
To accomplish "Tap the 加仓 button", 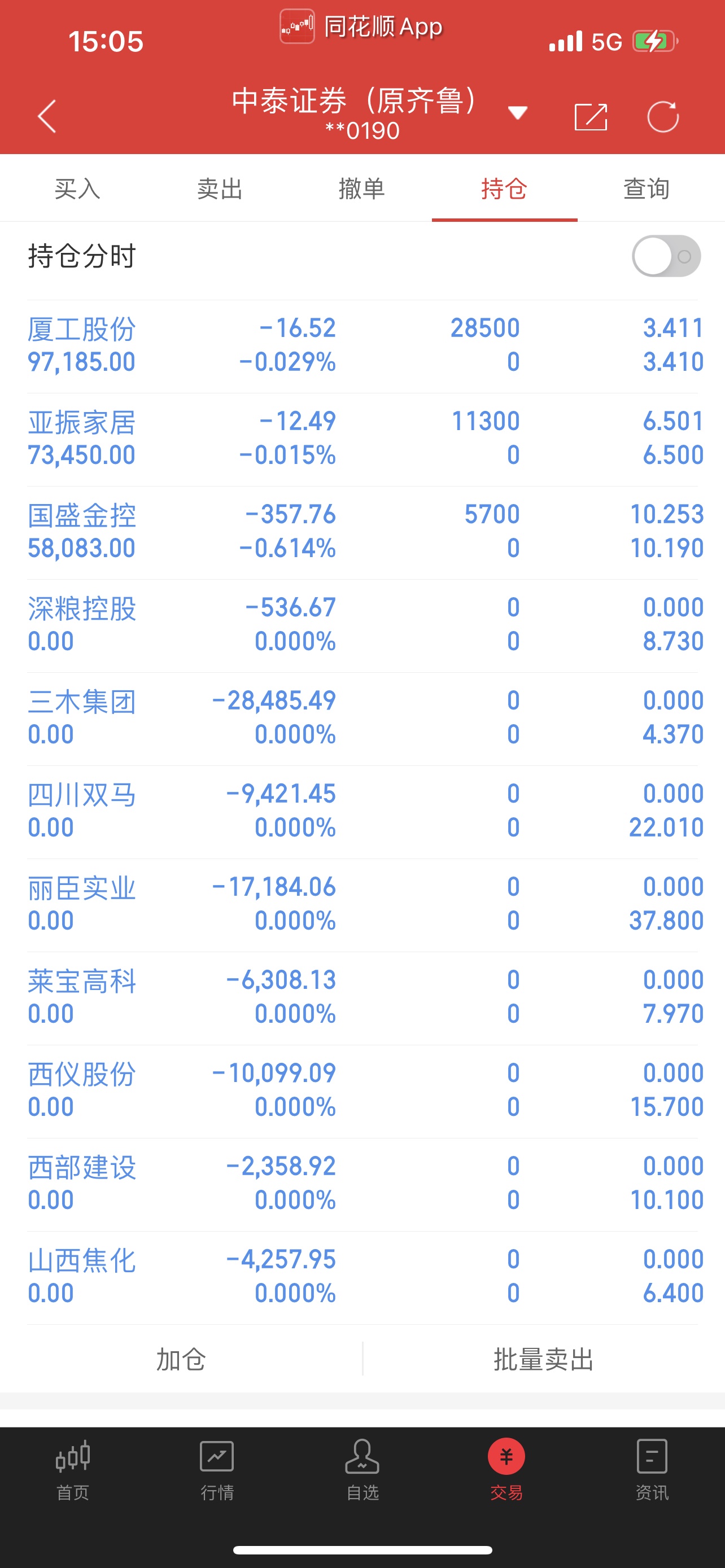I will click(181, 1359).
